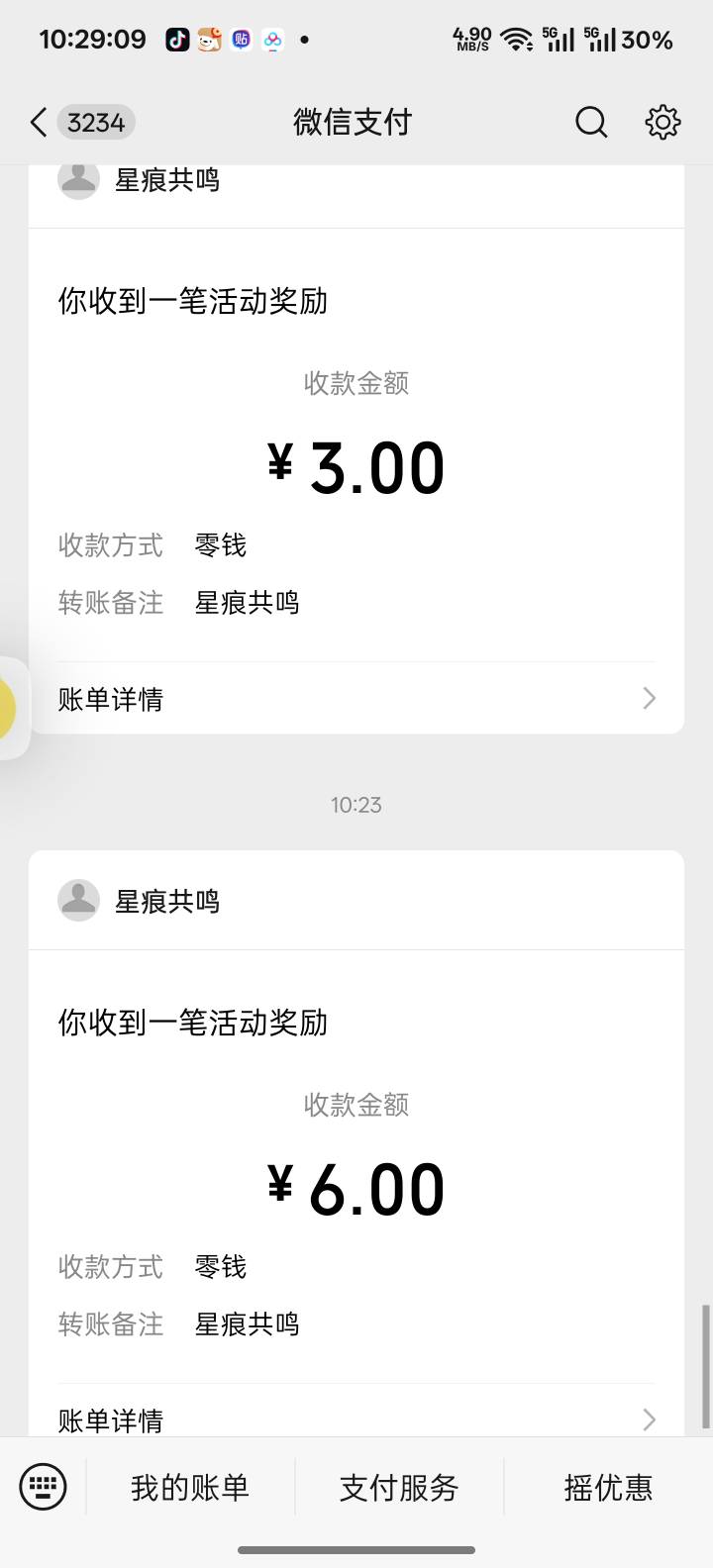The height and width of the screenshot is (1568, 713).
Task: Switch to keyboard input mode
Action: point(44,1487)
